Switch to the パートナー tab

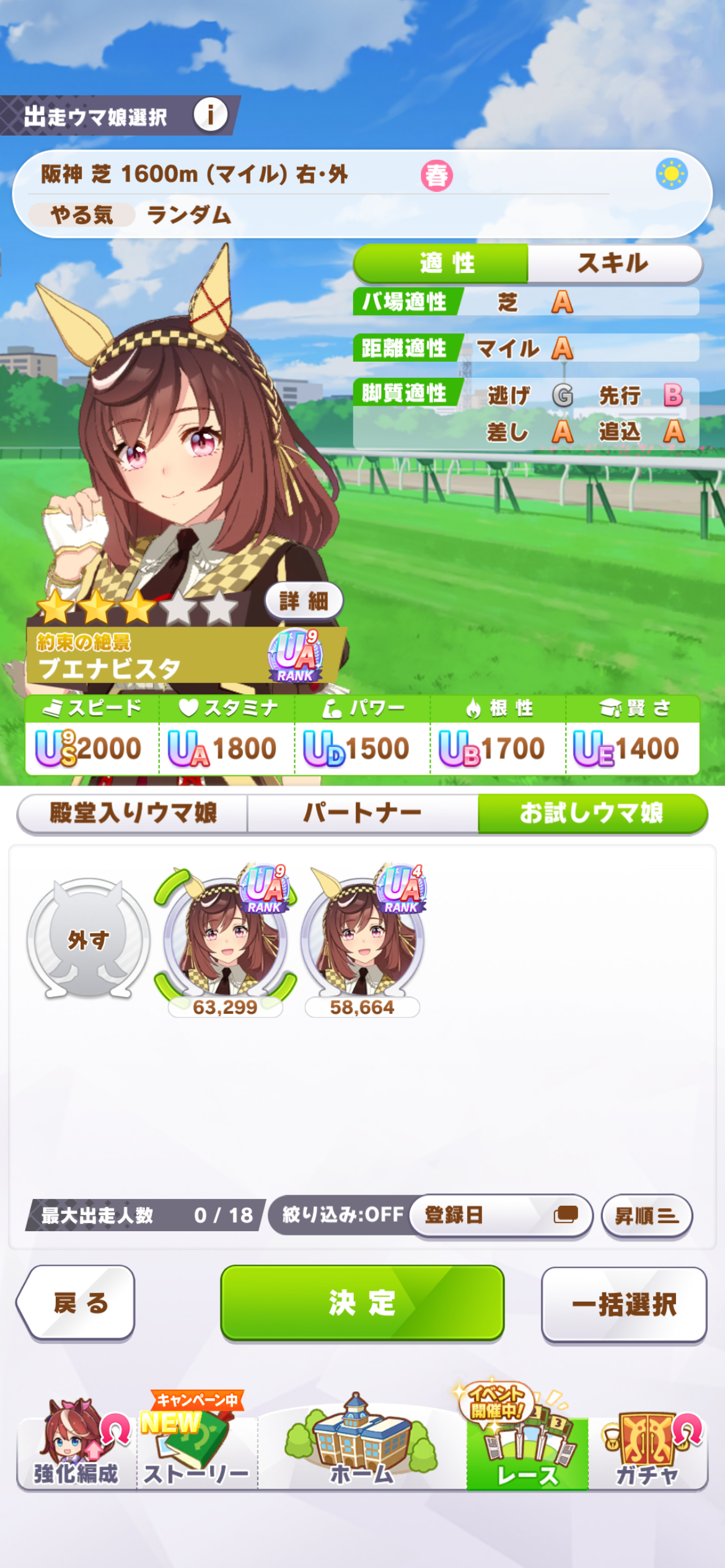(x=362, y=813)
